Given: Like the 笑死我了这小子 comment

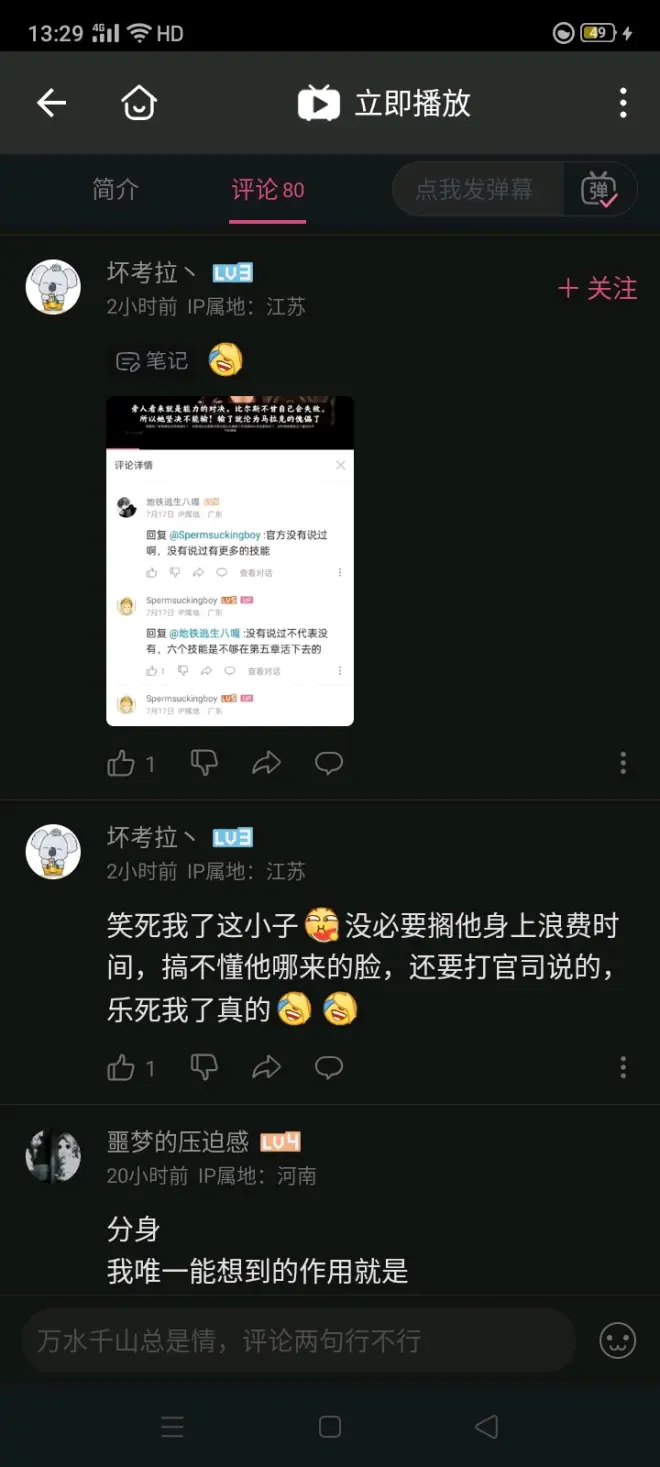Looking at the screenshot, I should pyautogui.click(x=122, y=1068).
